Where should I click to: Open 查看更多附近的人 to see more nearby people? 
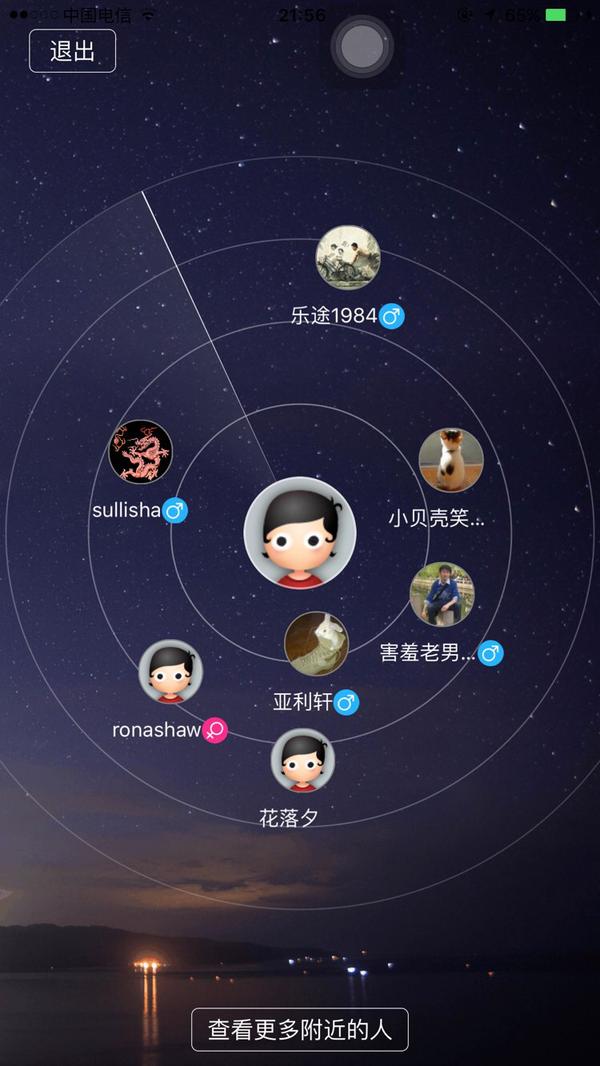pyautogui.click(x=300, y=1029)
